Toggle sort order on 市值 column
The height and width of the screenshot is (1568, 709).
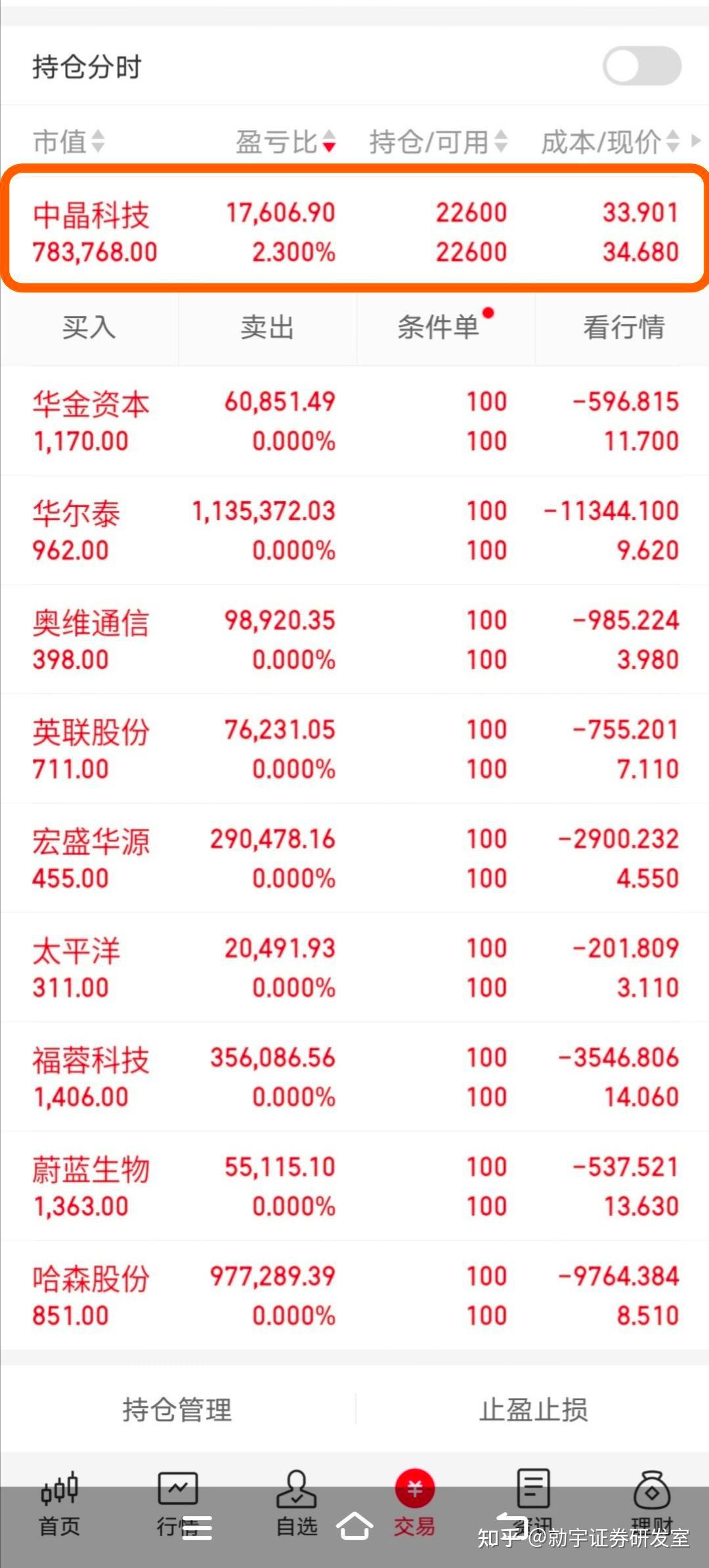(97, 142)
